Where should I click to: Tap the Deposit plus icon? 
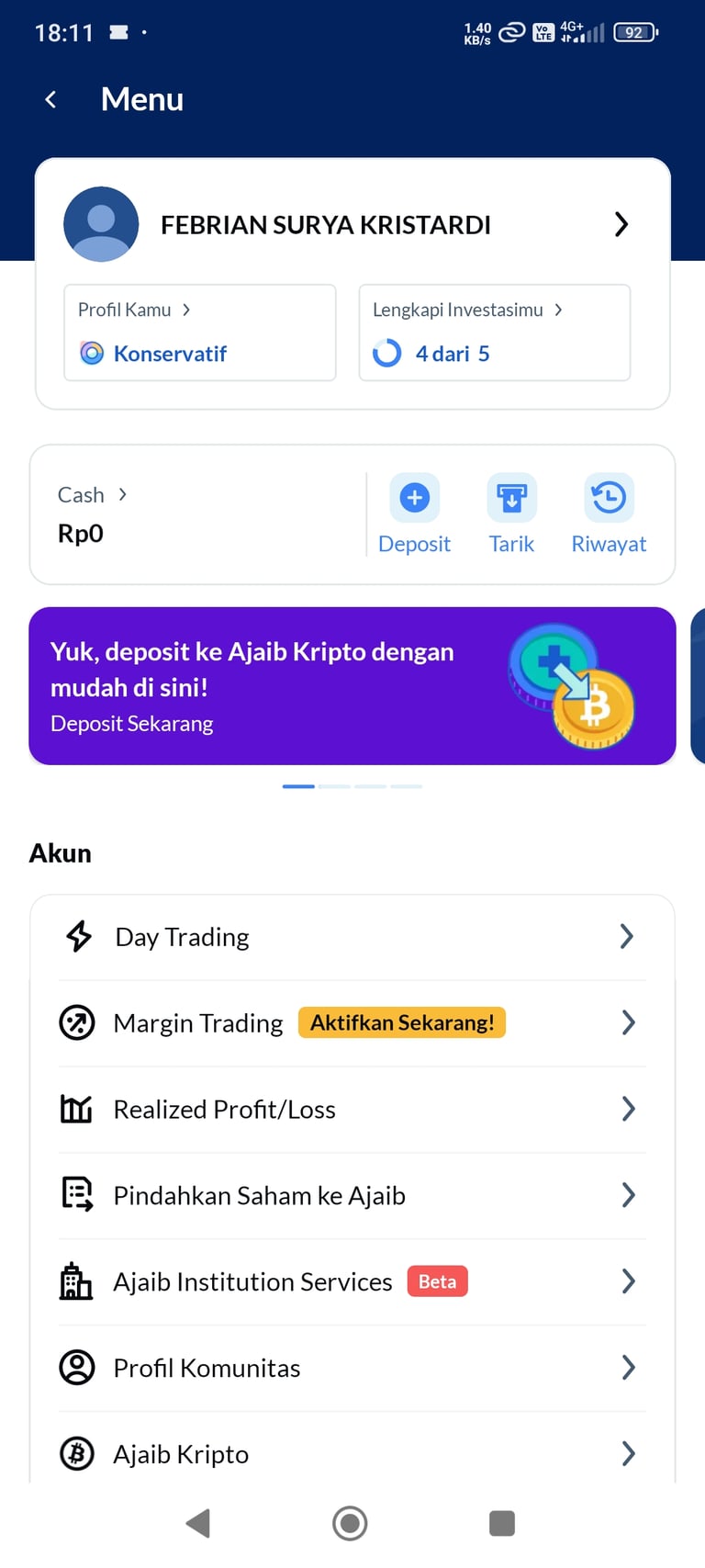[x=414, y=497]
